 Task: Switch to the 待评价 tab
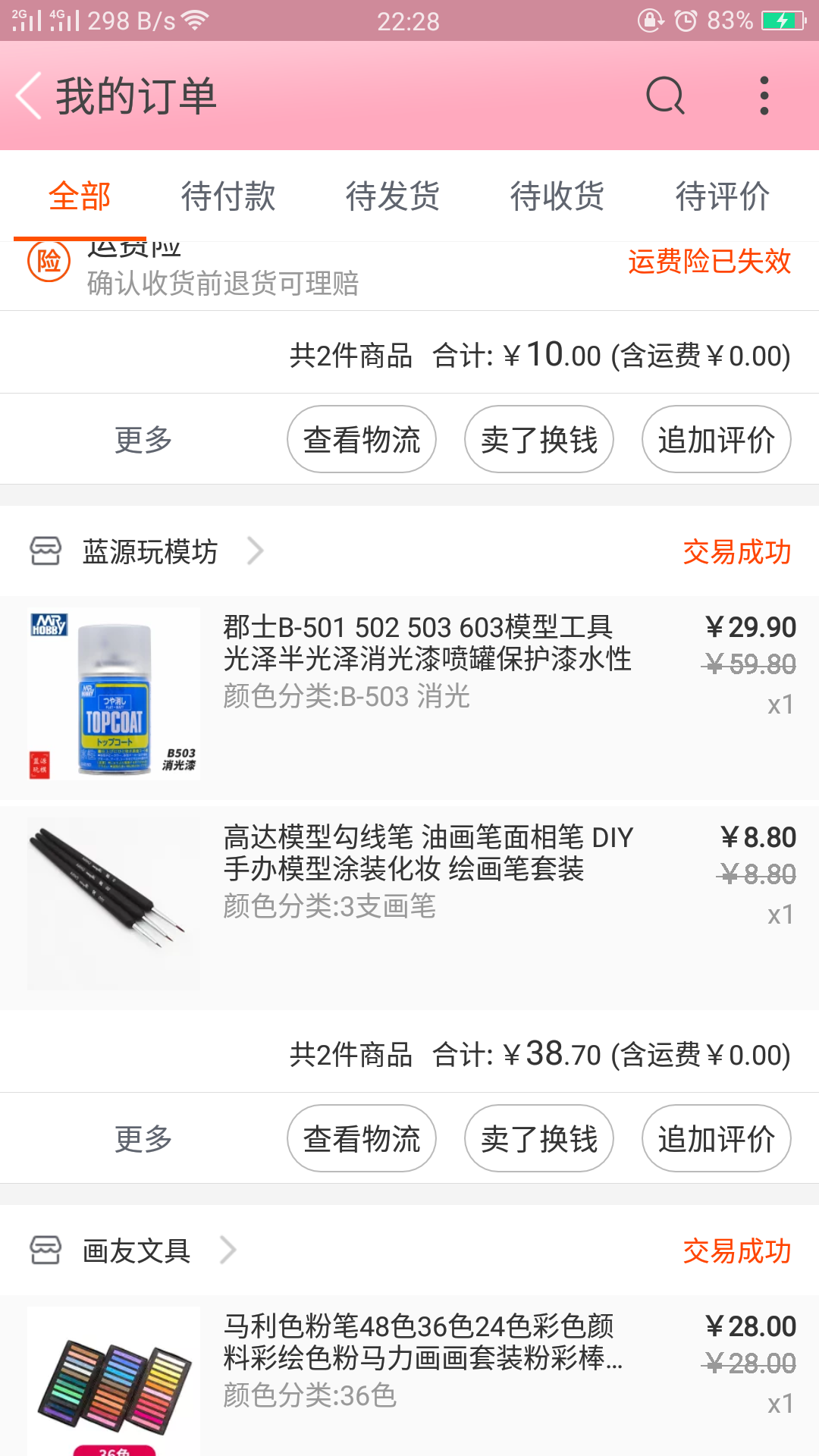722,196
